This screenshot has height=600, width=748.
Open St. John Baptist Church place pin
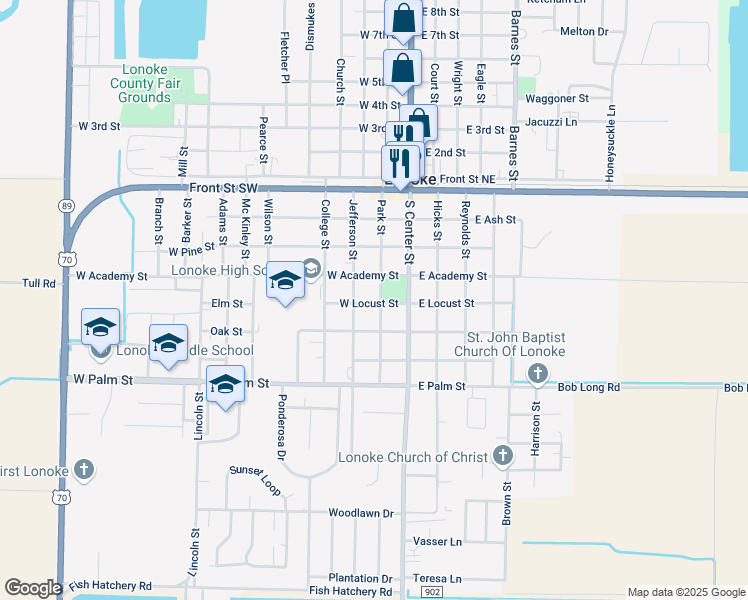538,374
